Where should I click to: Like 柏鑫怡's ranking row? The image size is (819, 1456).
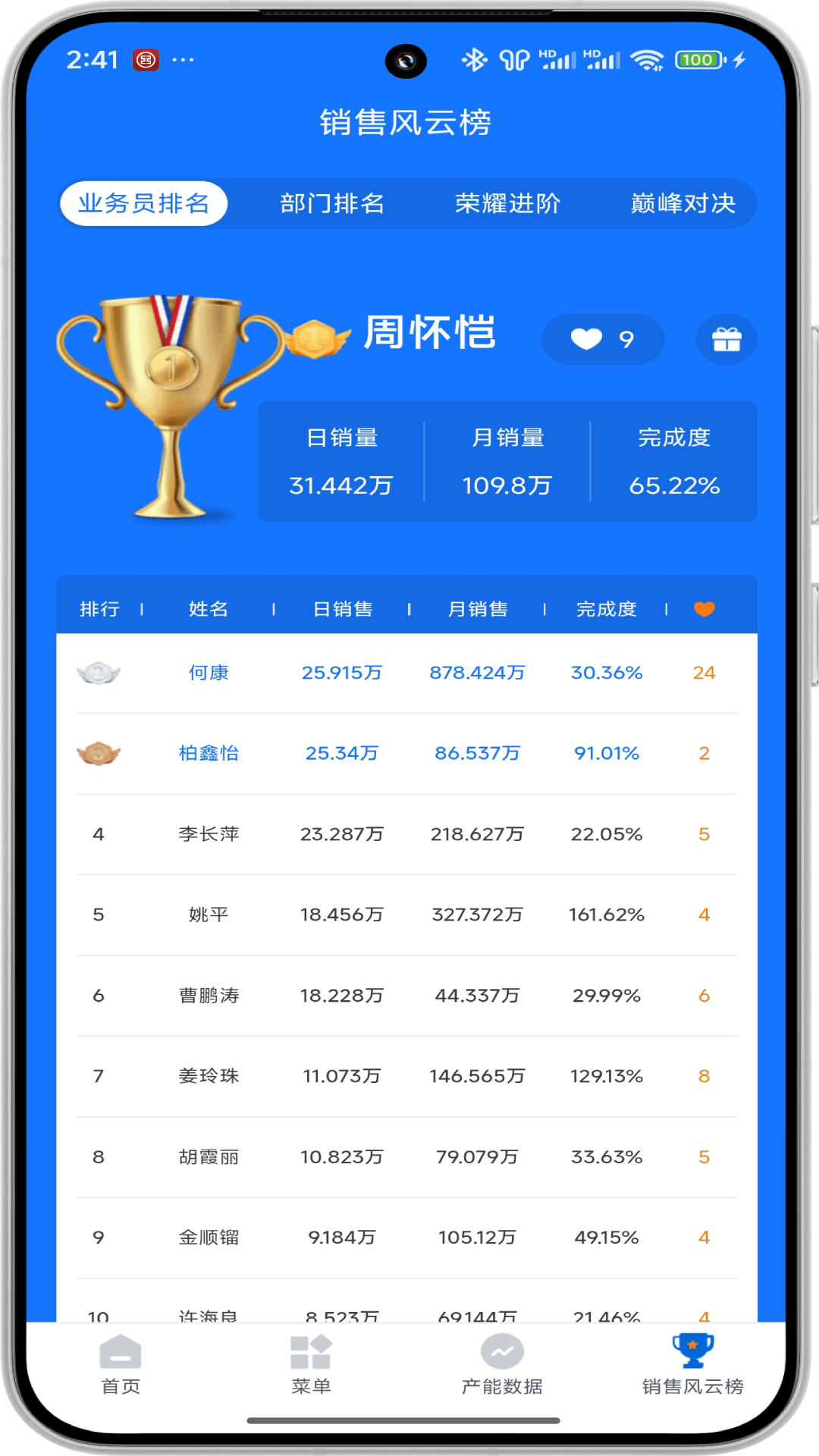704,753
